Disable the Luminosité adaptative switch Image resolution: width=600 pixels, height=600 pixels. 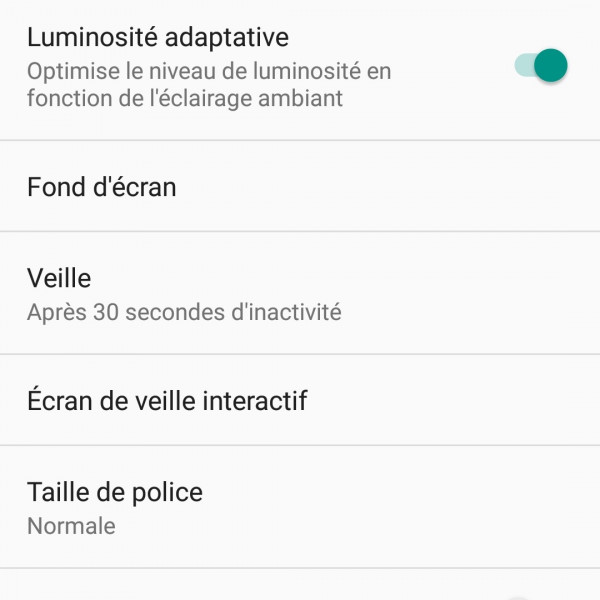[x=541, y=67]
